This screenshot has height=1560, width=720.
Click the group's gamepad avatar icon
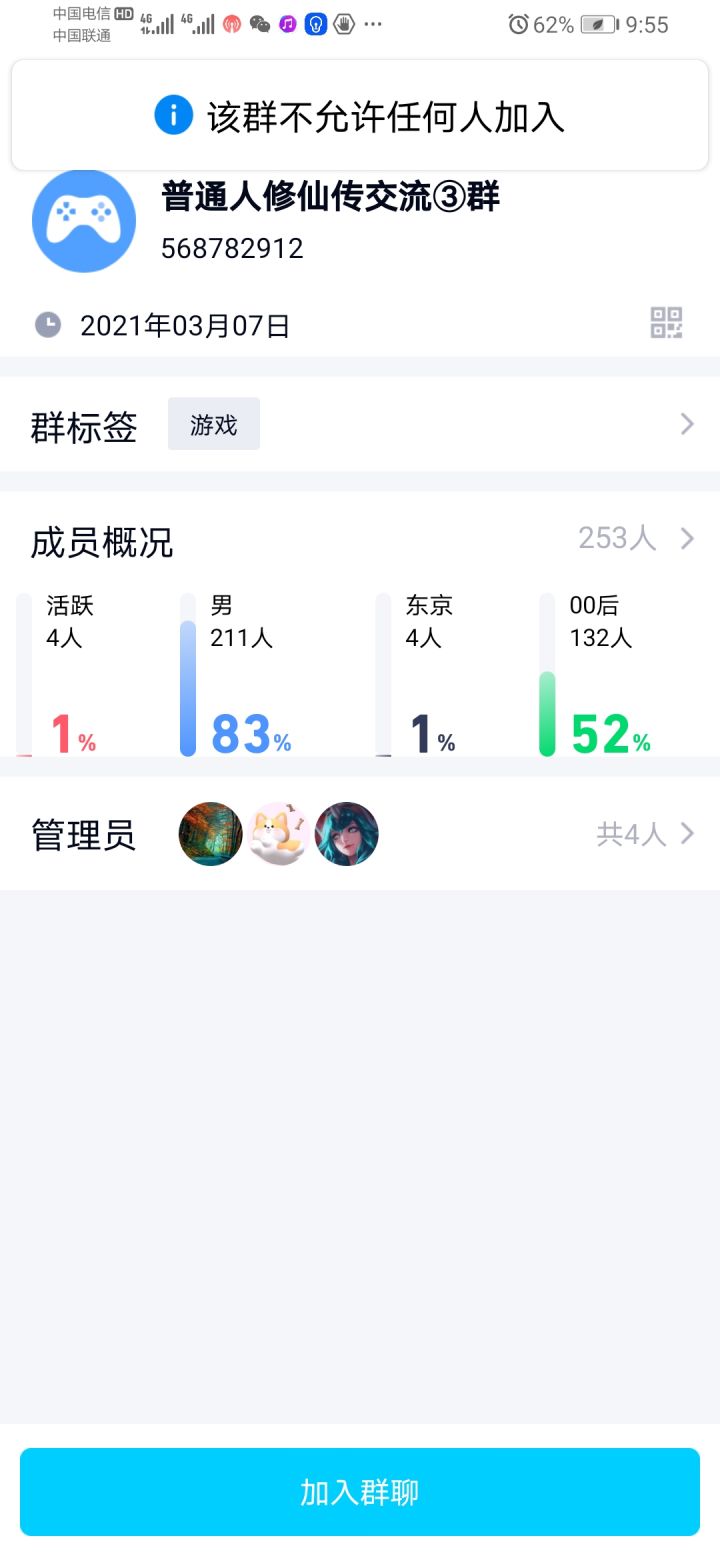point(84,220)
